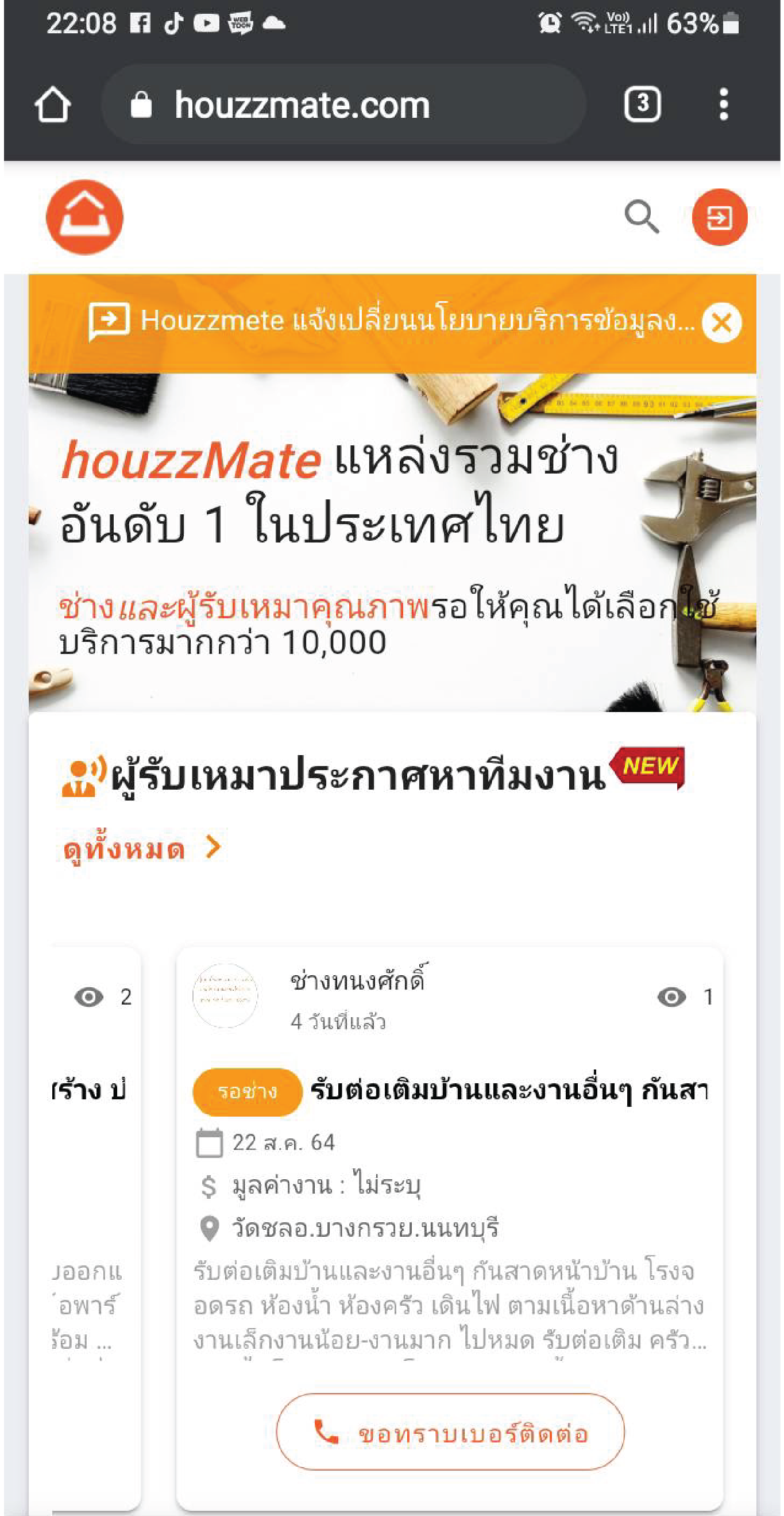Open the site search magnifier
Screen dimensions: 784x1516
(x=642, y=217)
